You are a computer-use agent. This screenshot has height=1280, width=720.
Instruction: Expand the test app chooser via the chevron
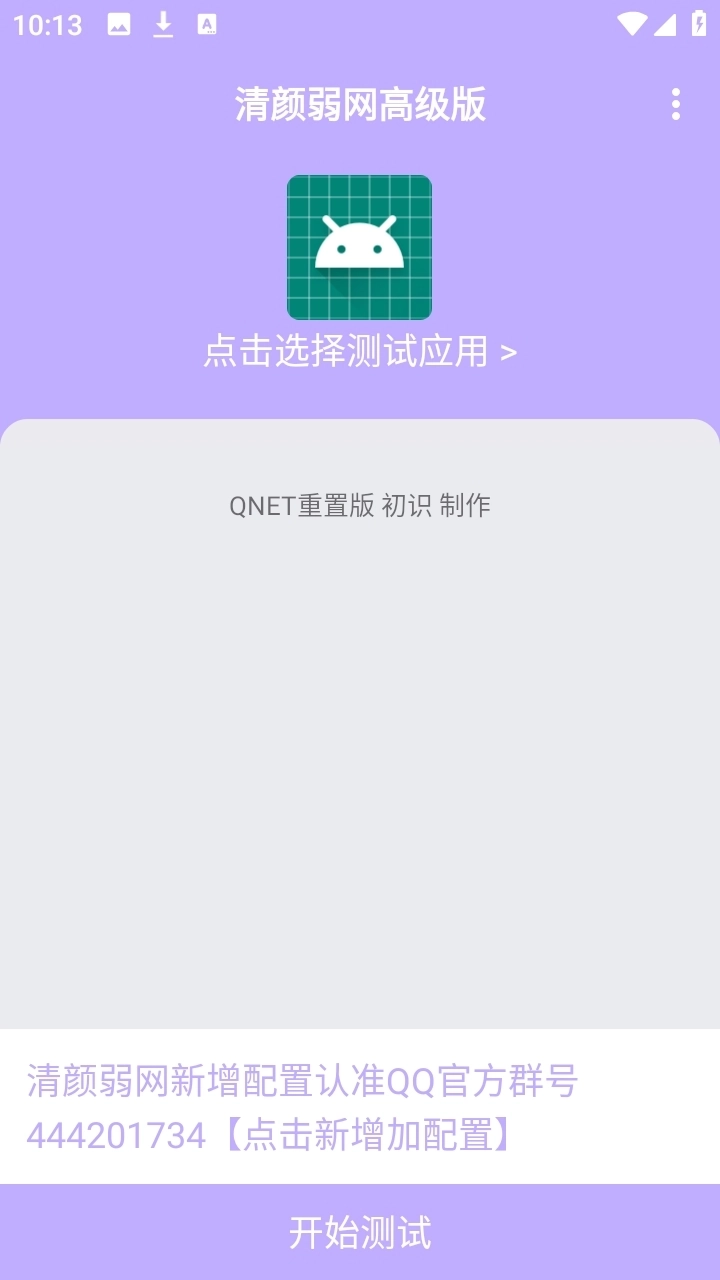point(508,350)
